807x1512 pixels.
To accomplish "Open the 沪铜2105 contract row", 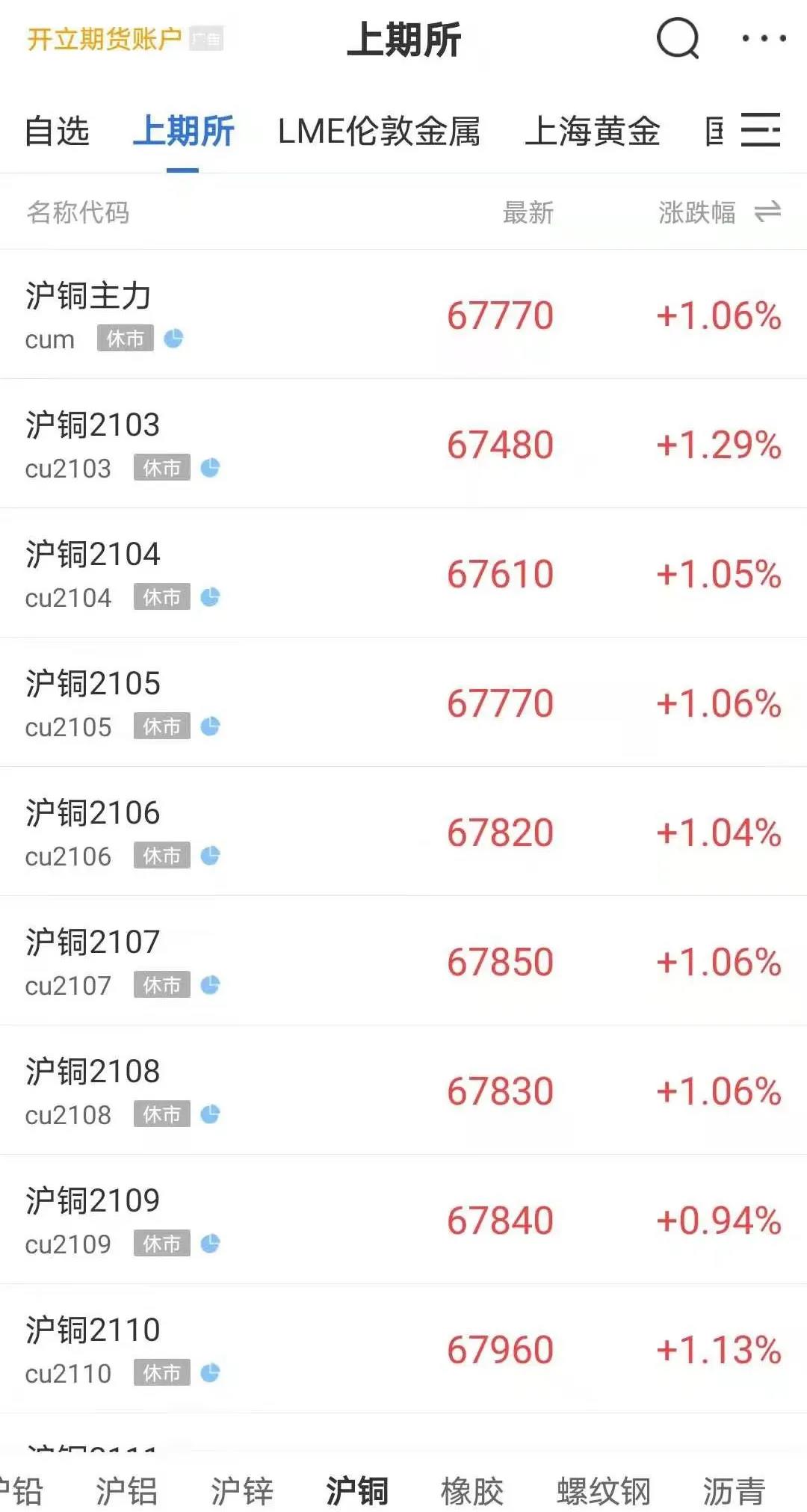I will [299, 703].
